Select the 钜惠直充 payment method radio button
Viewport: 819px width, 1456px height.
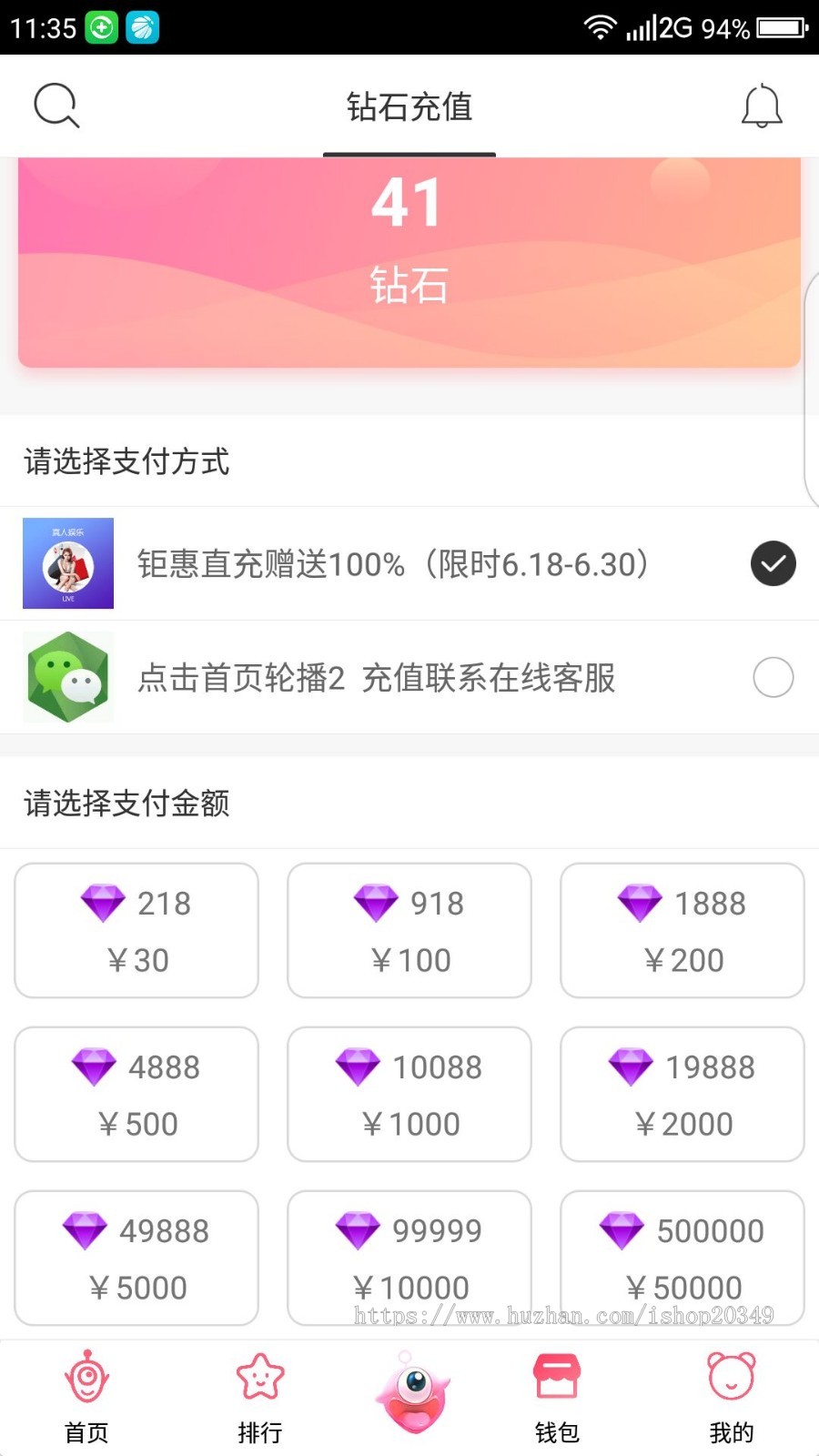coord(773,563)
